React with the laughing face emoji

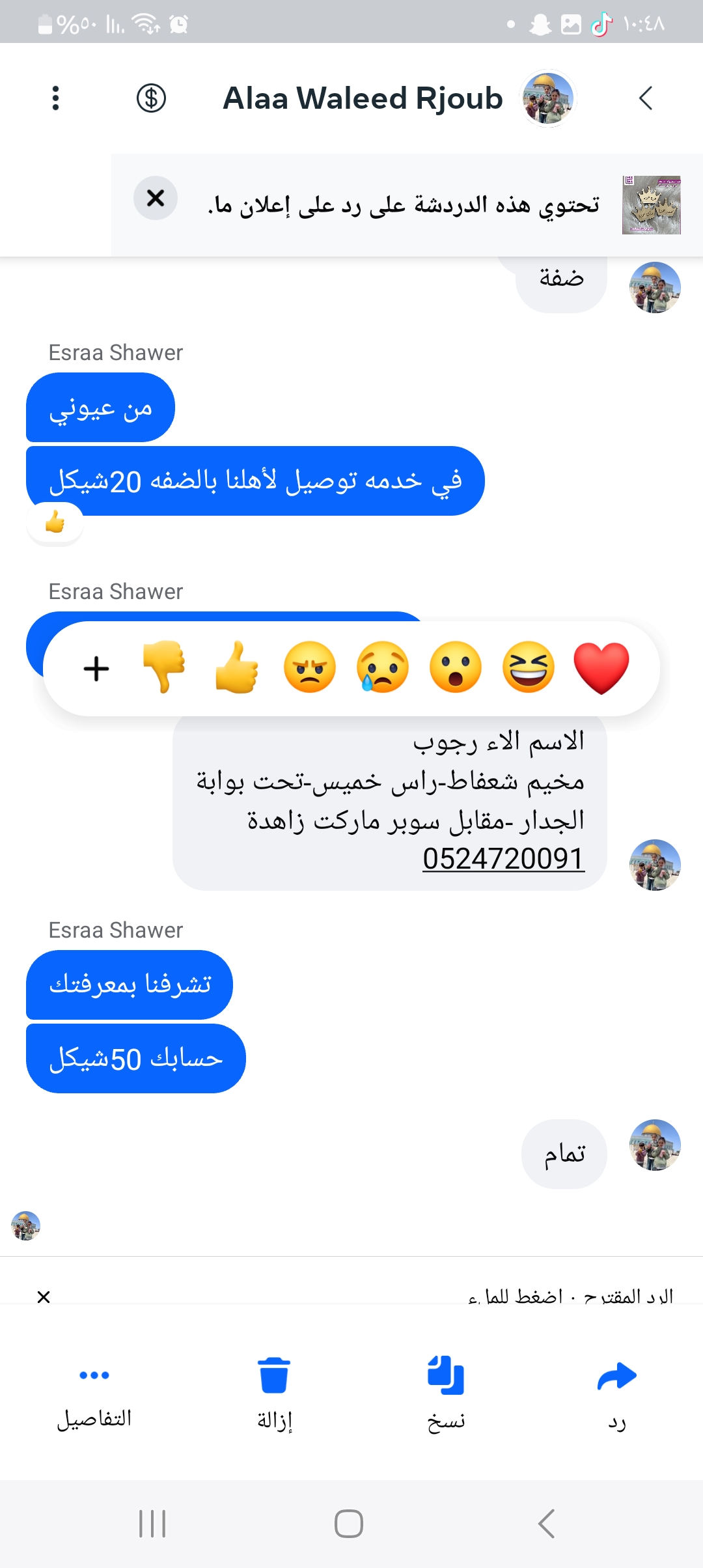(x=528, y=668)
